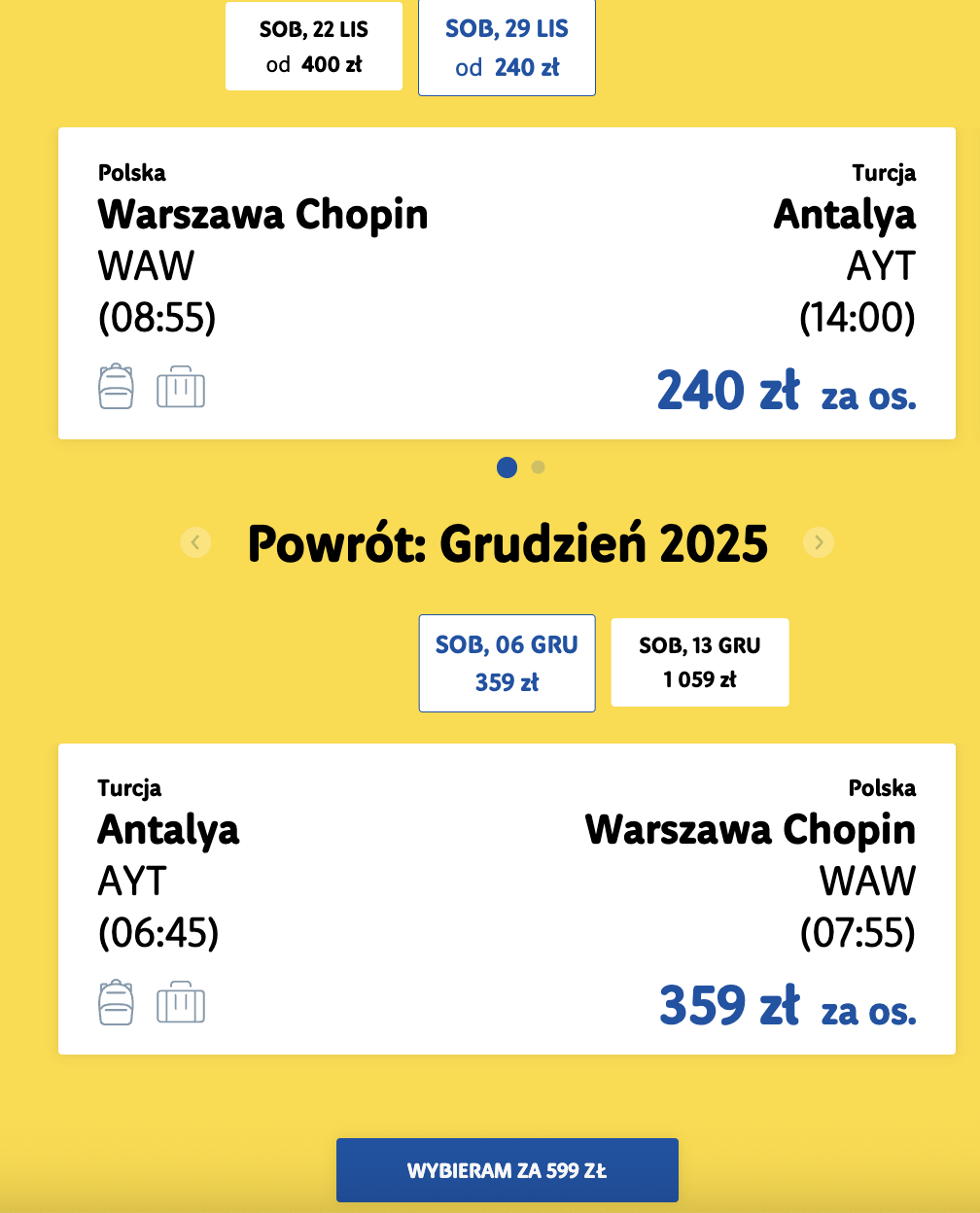
Task: Click the backpack icon on the outbound flight
Action: (x=116, y=386)
